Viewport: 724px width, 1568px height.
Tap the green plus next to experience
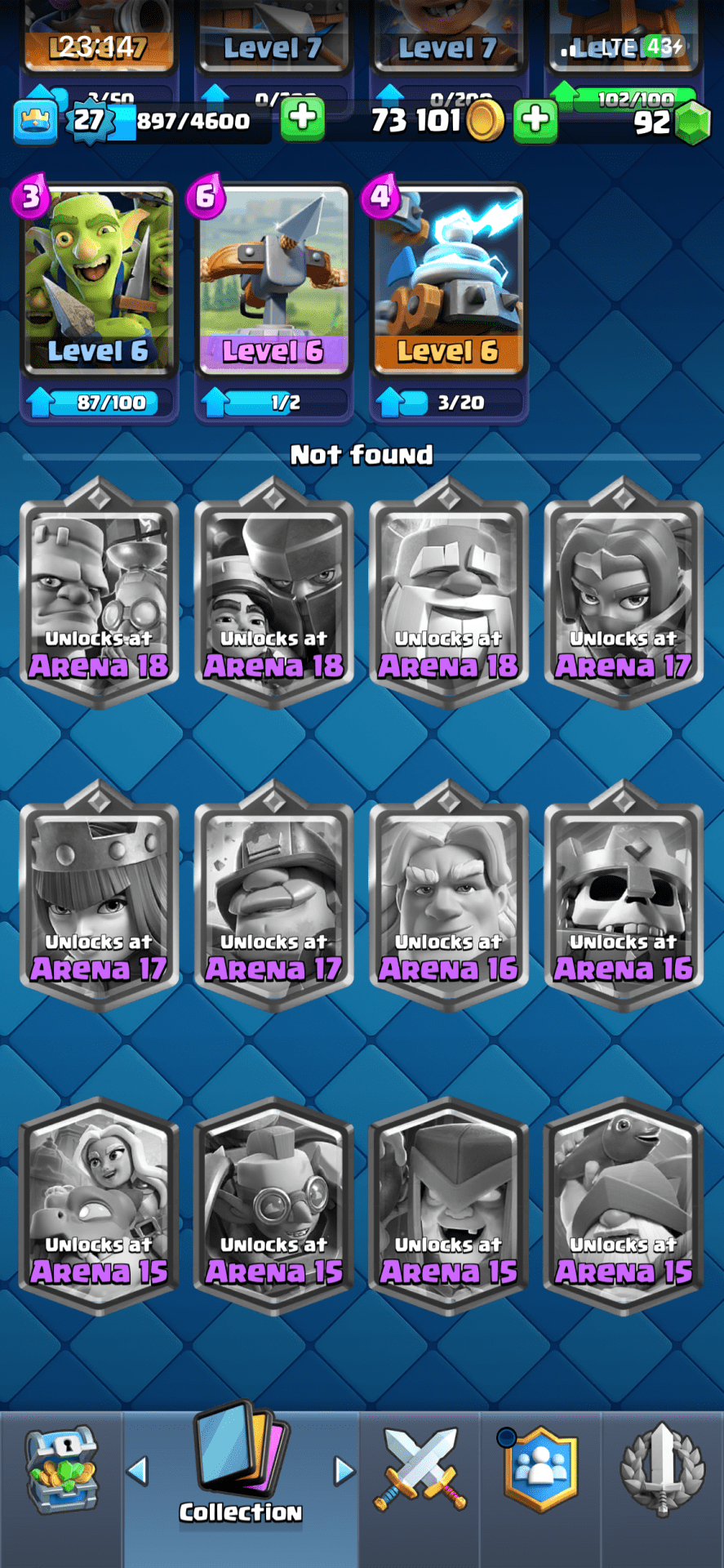tap(303, 118)
